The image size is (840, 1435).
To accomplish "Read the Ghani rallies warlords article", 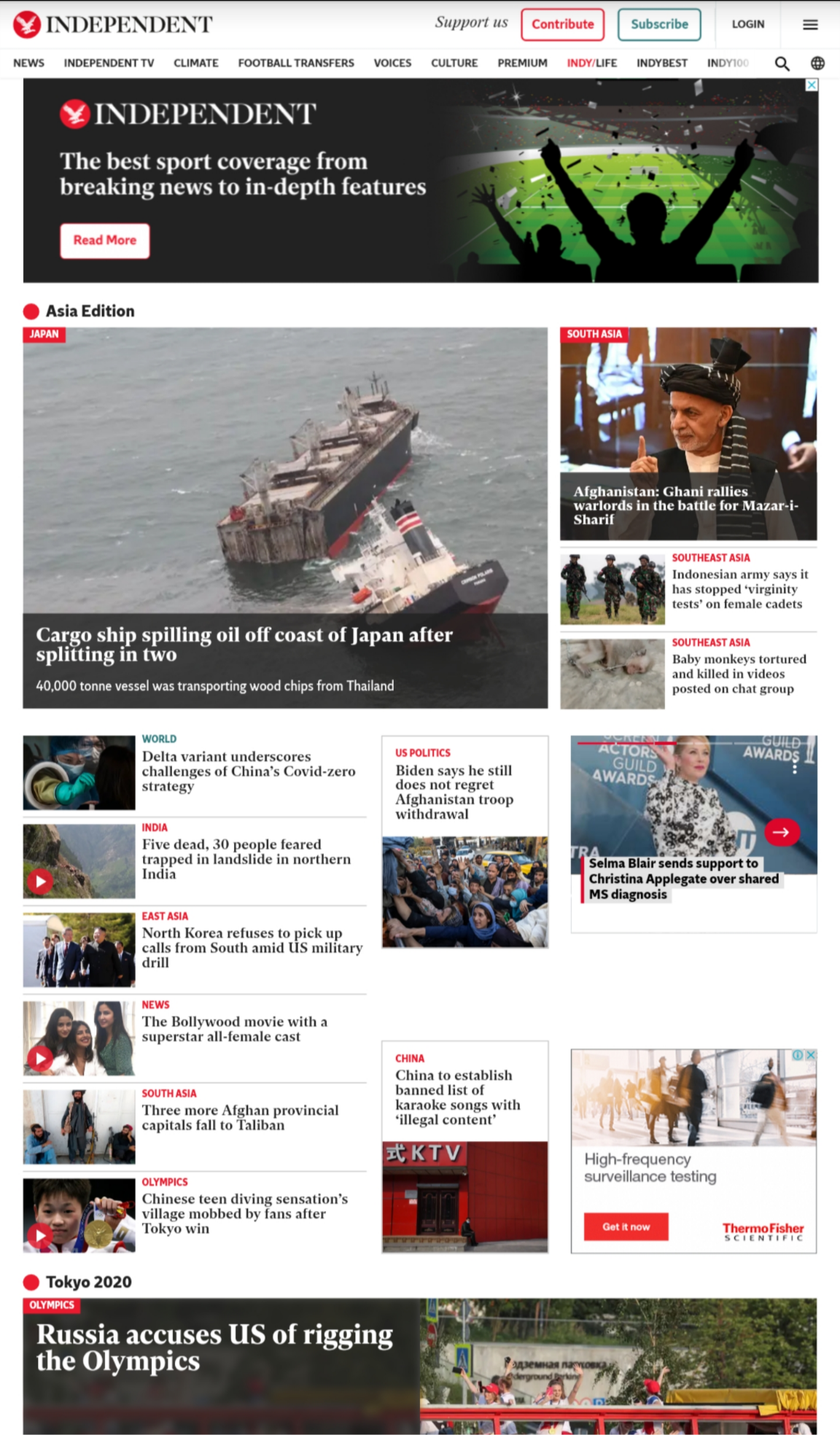I will 685,505.
